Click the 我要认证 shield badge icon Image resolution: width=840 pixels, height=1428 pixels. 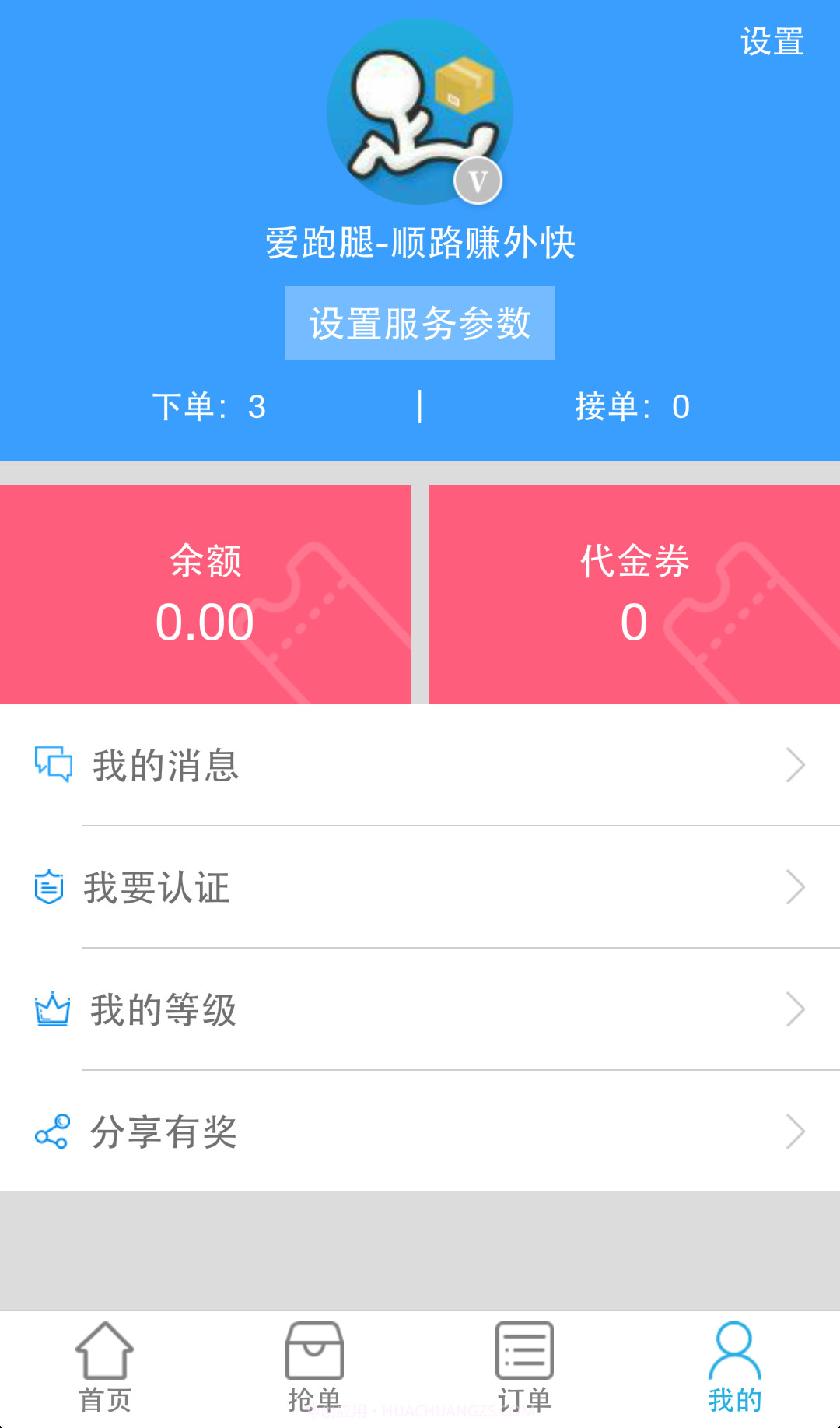click(x=50, y=886)
